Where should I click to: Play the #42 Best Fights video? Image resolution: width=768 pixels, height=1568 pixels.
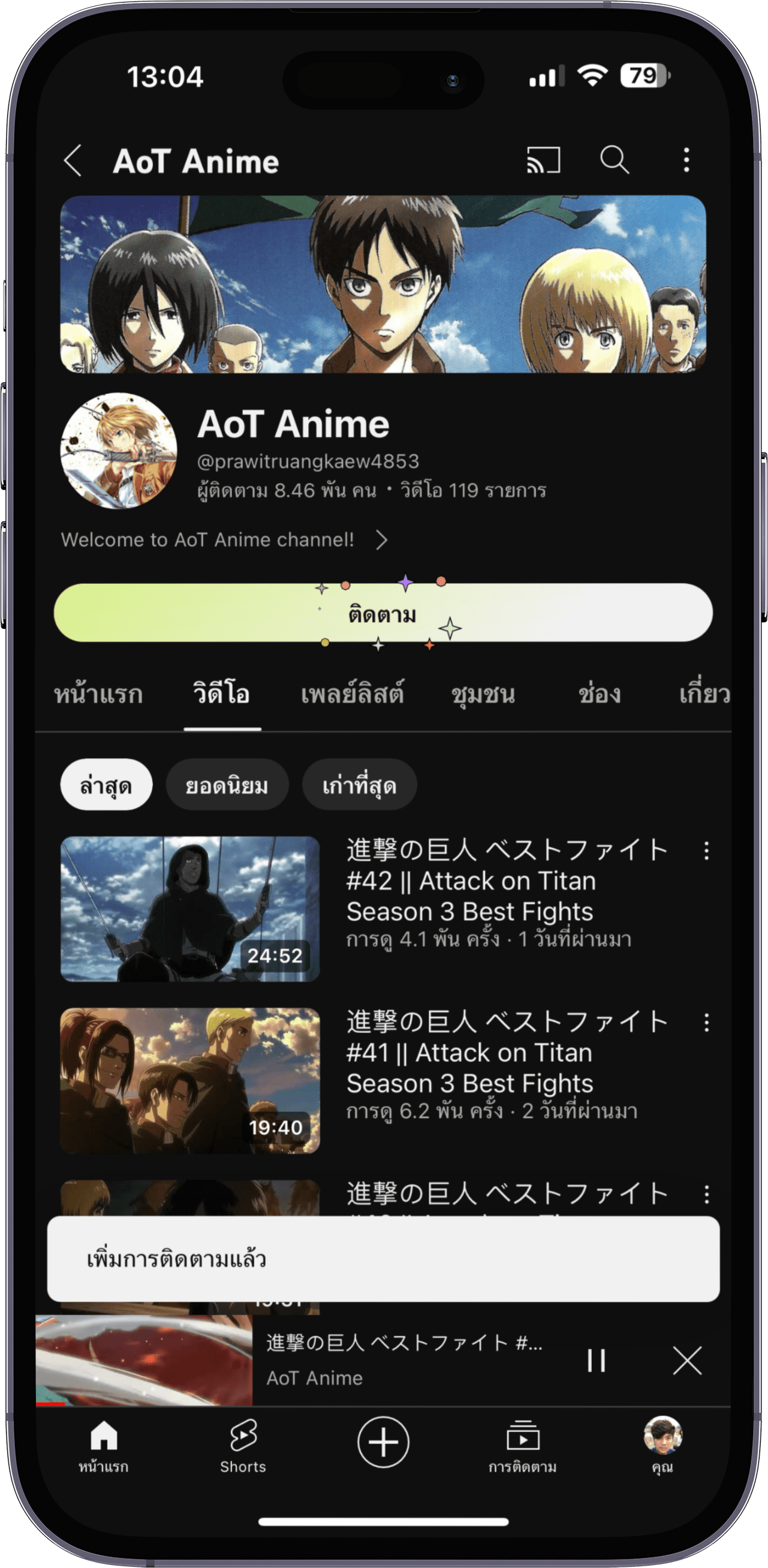(x=190, y=909)
